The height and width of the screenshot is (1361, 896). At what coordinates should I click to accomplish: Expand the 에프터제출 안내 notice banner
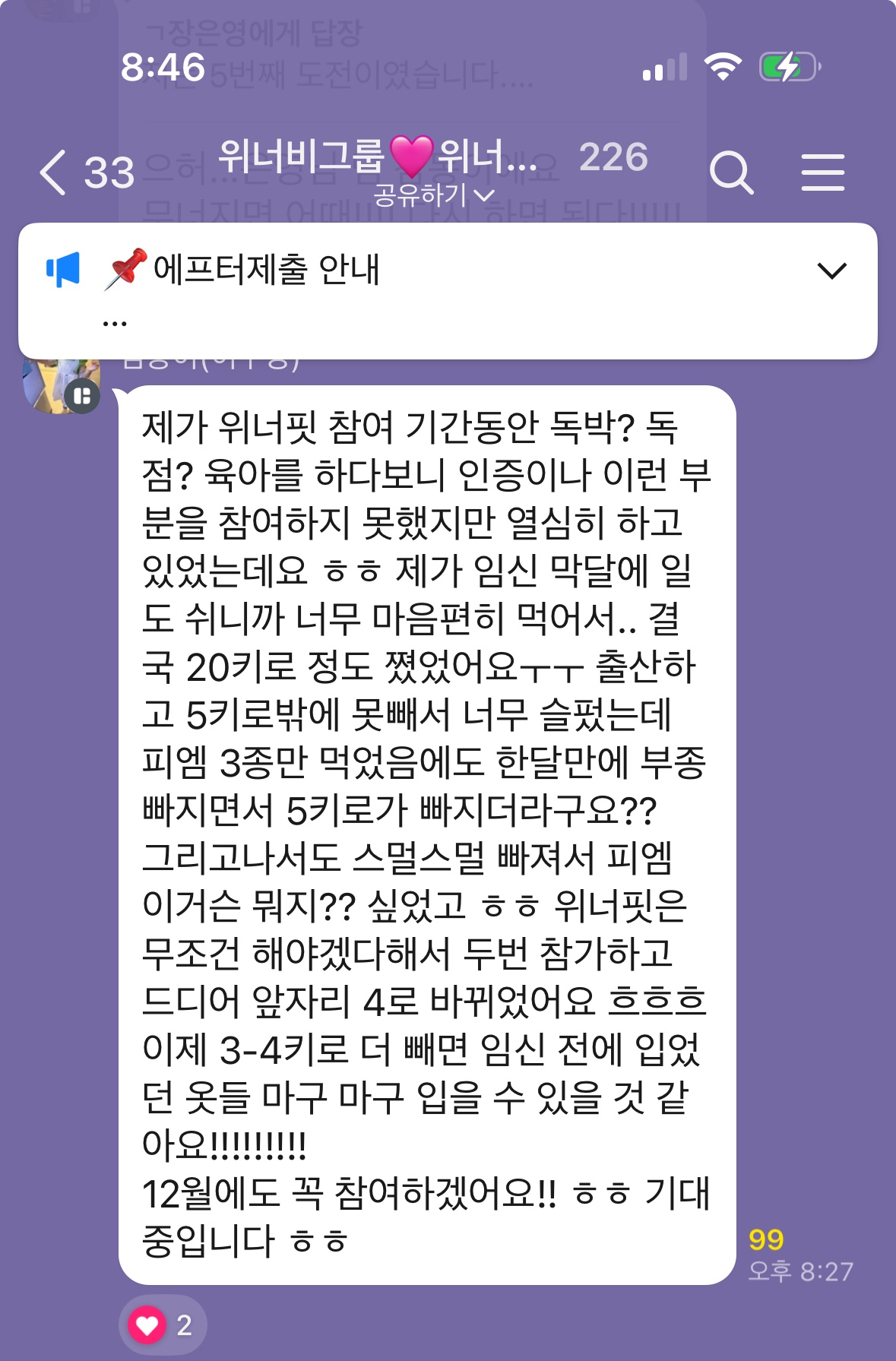(831, 271)
